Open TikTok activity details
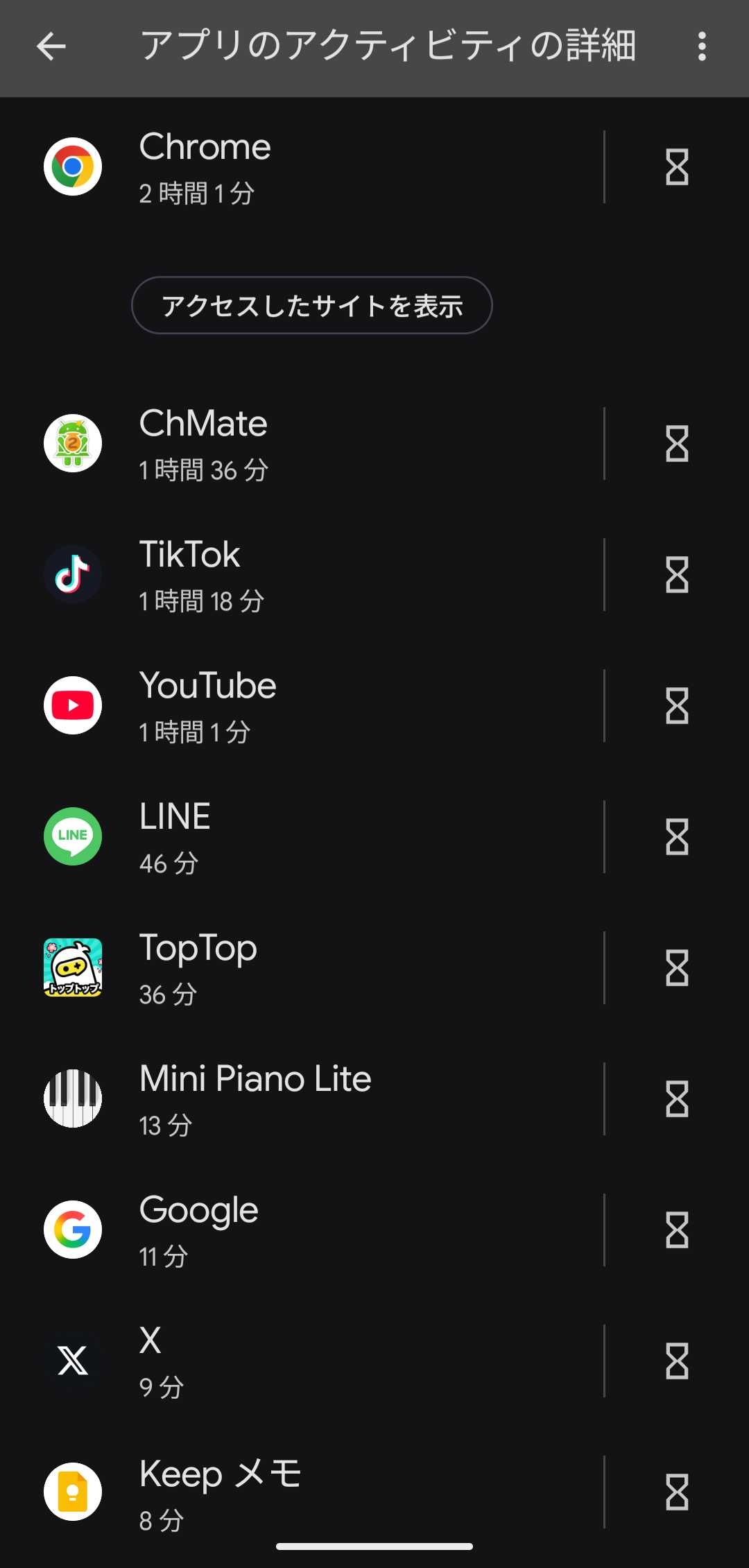This screenshot has height=1568, width=749. [x=302, y=575]
